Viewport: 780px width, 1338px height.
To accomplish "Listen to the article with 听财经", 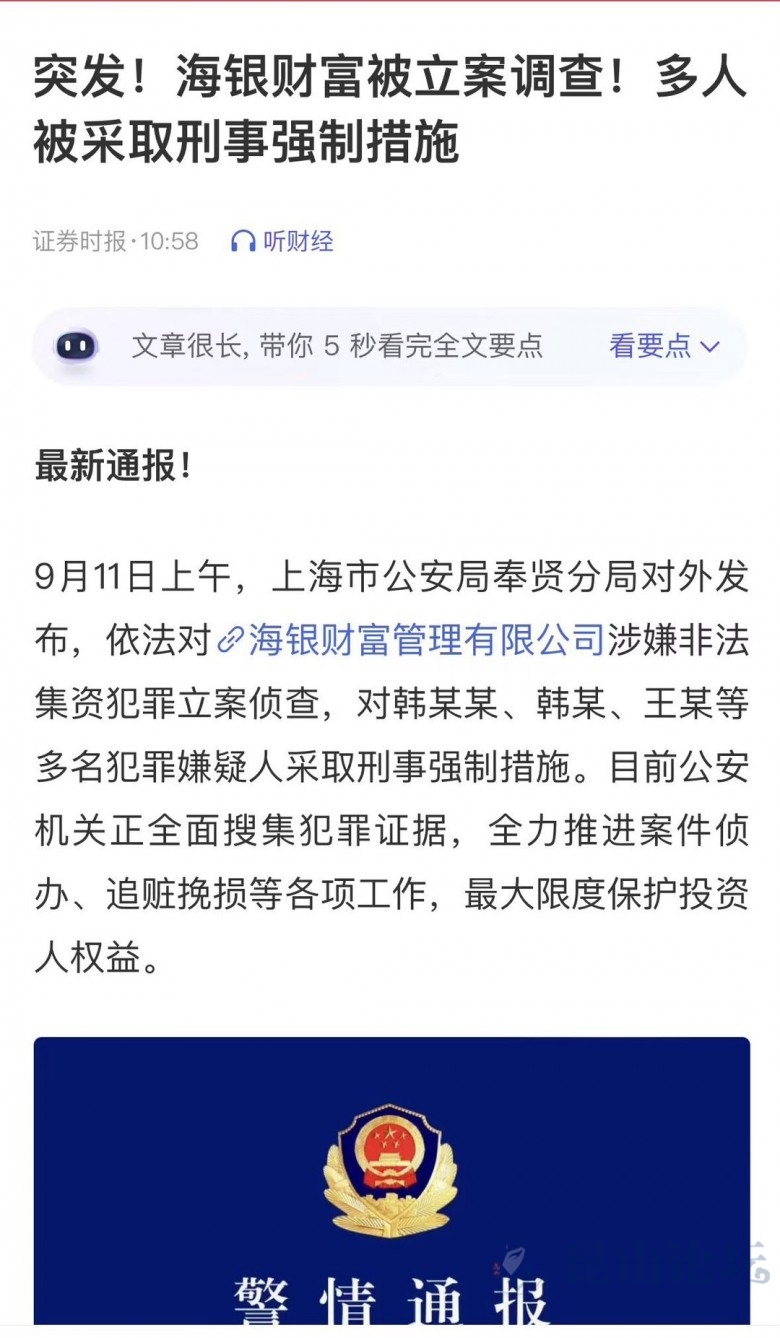I will click(283, 241).
